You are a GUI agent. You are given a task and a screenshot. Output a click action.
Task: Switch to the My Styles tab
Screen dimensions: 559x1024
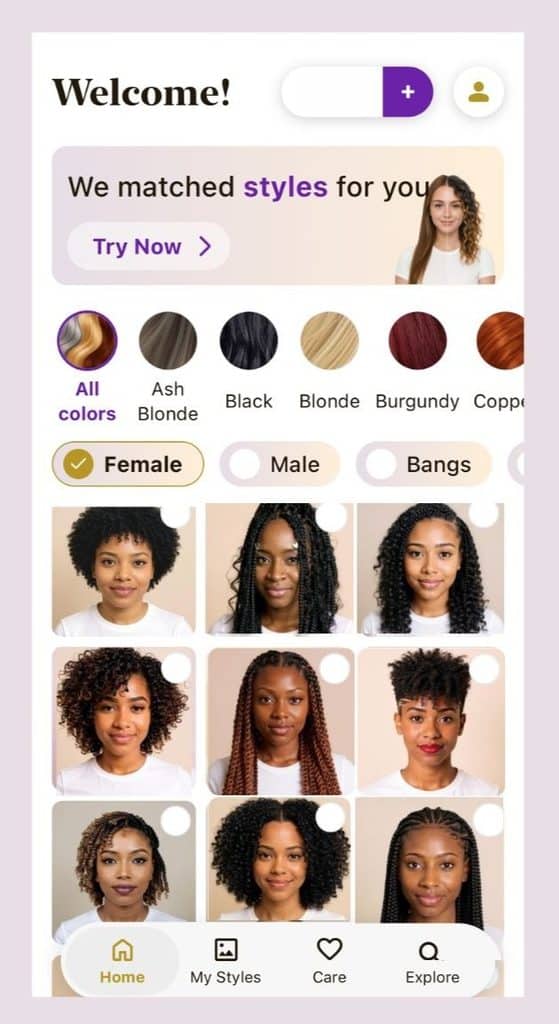[x=225, y=961]
